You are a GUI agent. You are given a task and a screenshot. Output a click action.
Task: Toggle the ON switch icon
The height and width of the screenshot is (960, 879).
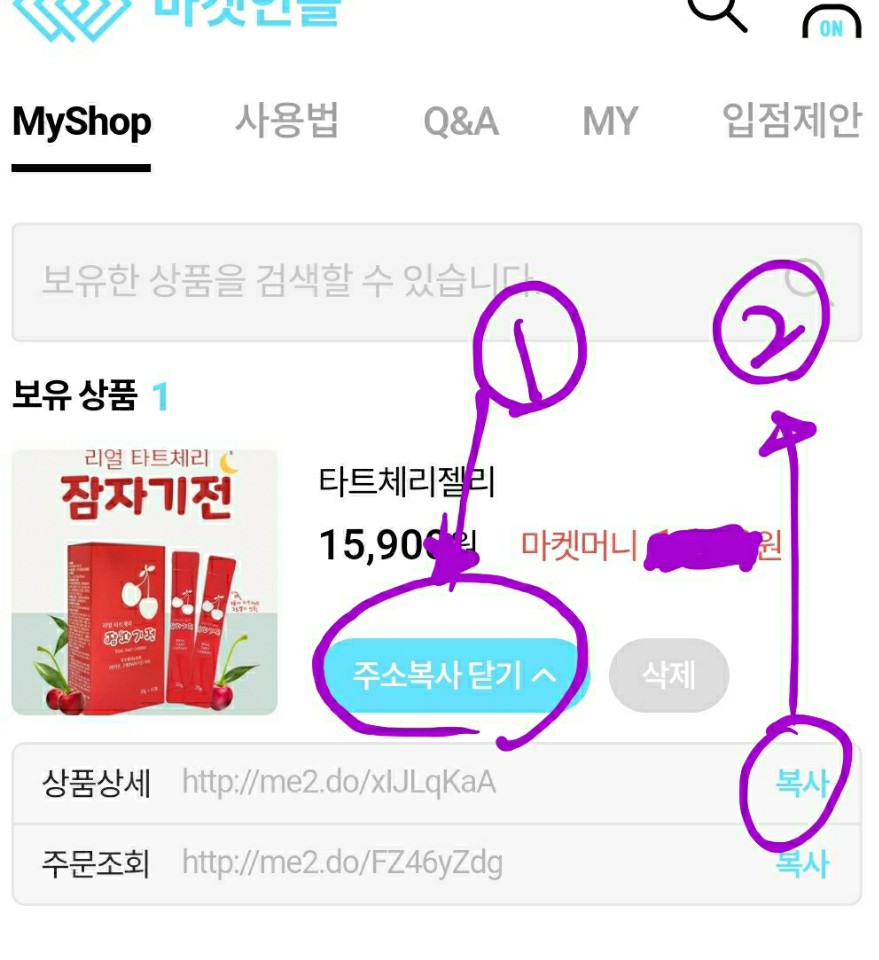[831, 22]
